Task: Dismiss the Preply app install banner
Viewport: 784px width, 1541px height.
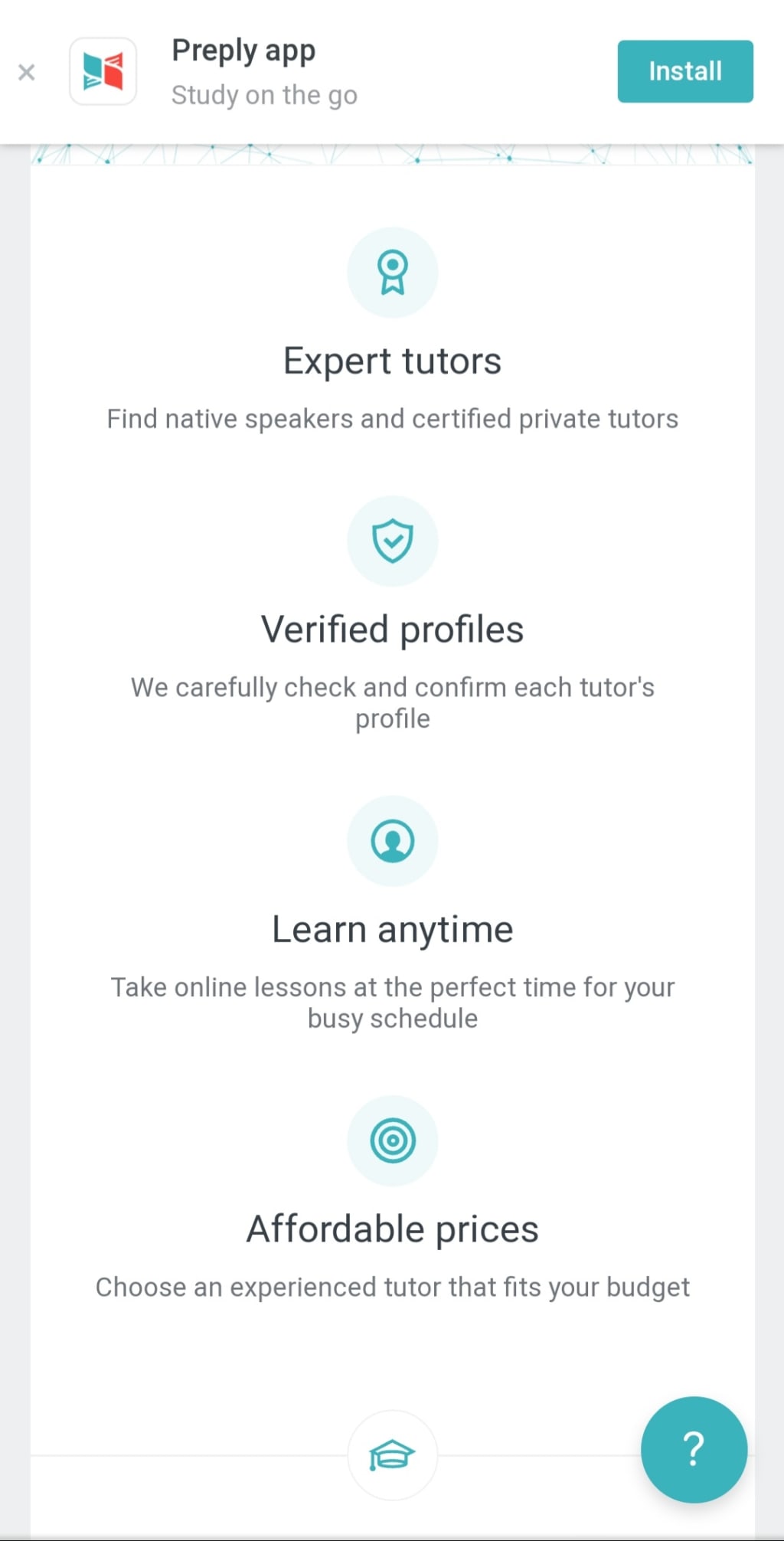Action: (x=27, y=72)
